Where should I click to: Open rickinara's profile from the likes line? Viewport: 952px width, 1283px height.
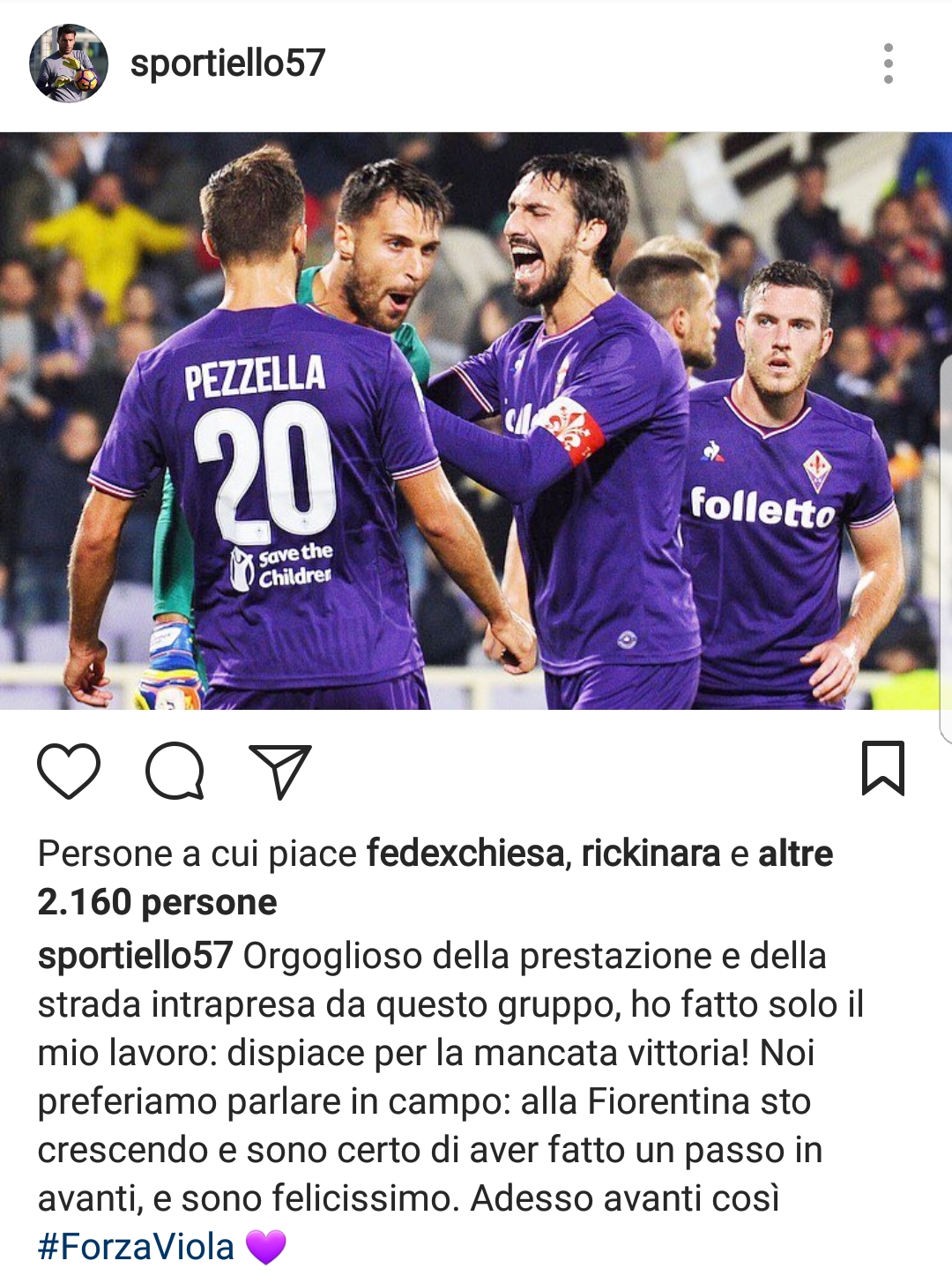pos(651,854)
